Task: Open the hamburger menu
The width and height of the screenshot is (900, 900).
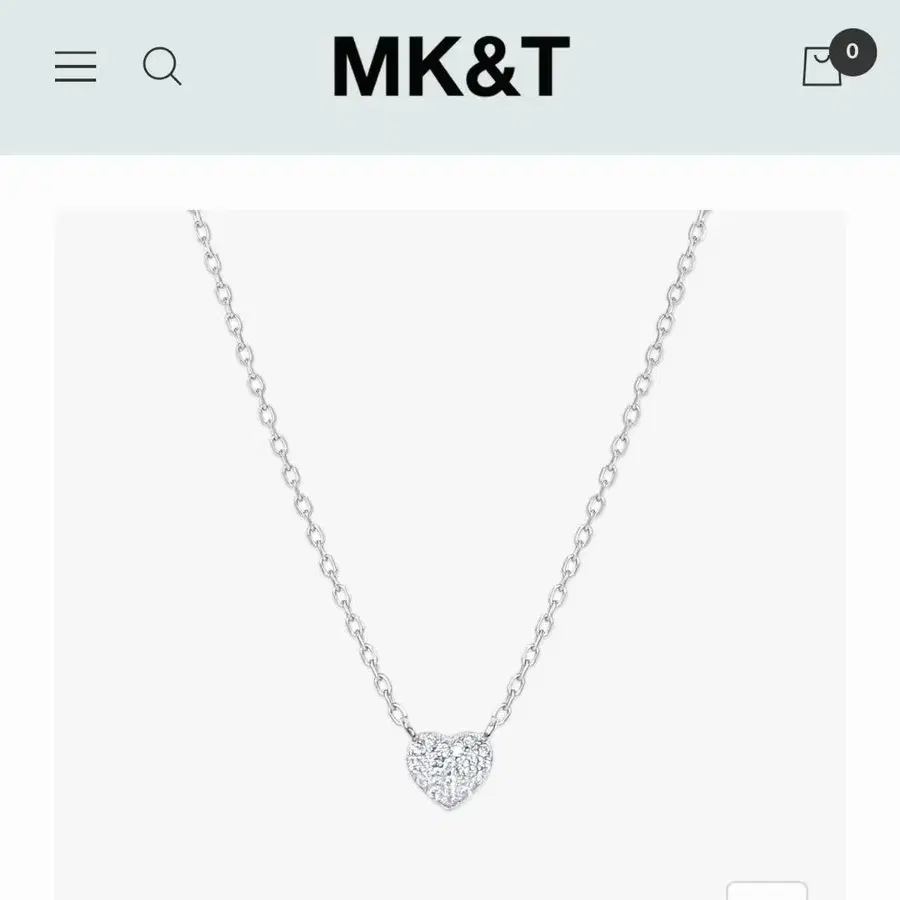Action: pos(75,66)
